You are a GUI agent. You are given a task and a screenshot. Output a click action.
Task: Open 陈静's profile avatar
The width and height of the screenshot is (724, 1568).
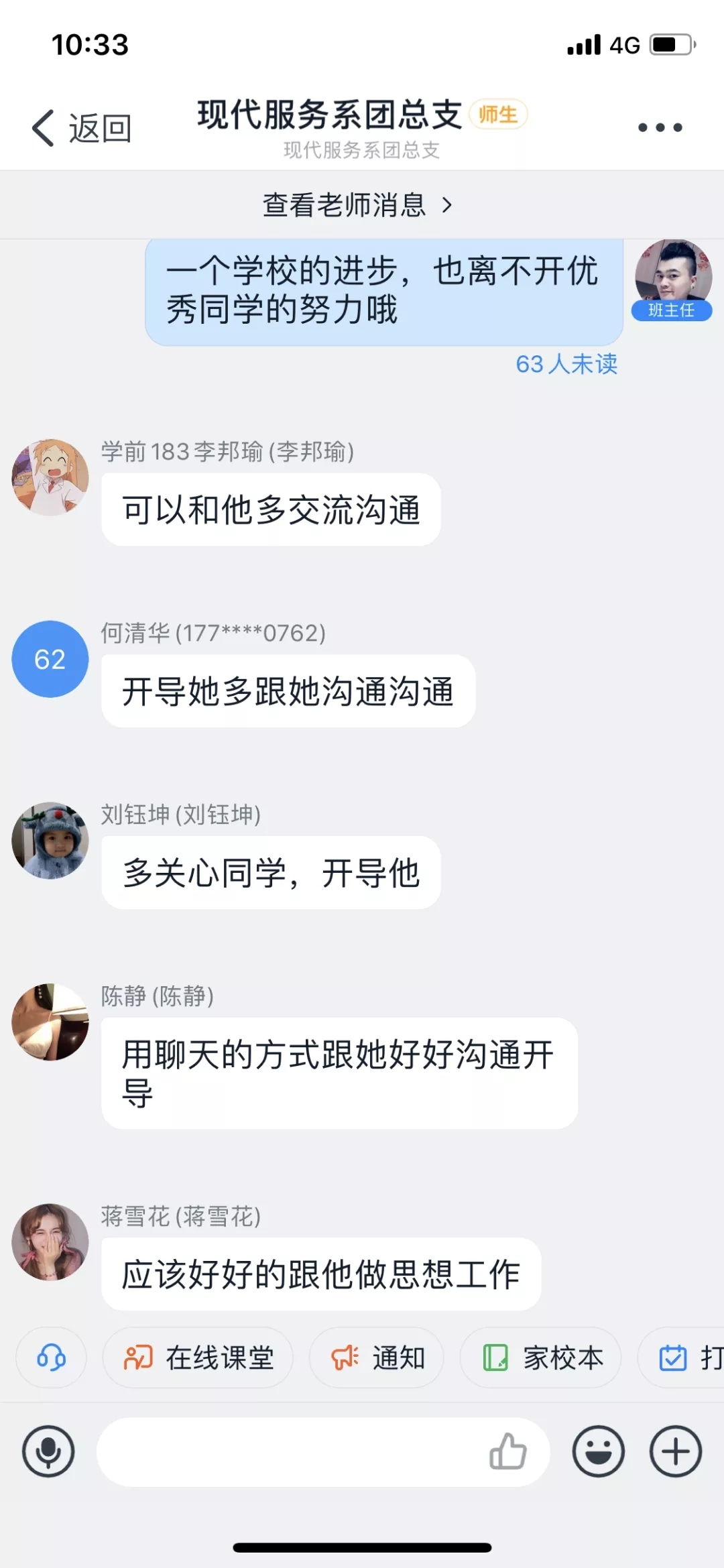click(x=50, y=1022)
